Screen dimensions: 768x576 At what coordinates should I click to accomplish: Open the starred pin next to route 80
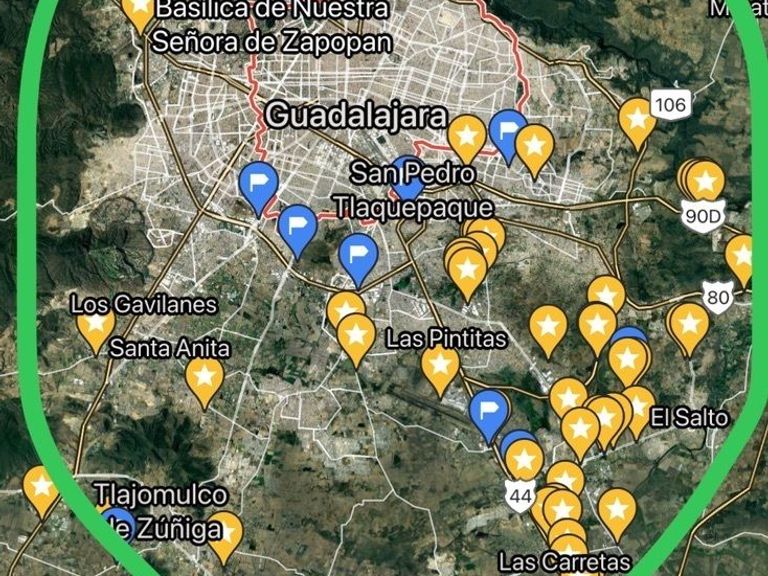coord(689,328)
